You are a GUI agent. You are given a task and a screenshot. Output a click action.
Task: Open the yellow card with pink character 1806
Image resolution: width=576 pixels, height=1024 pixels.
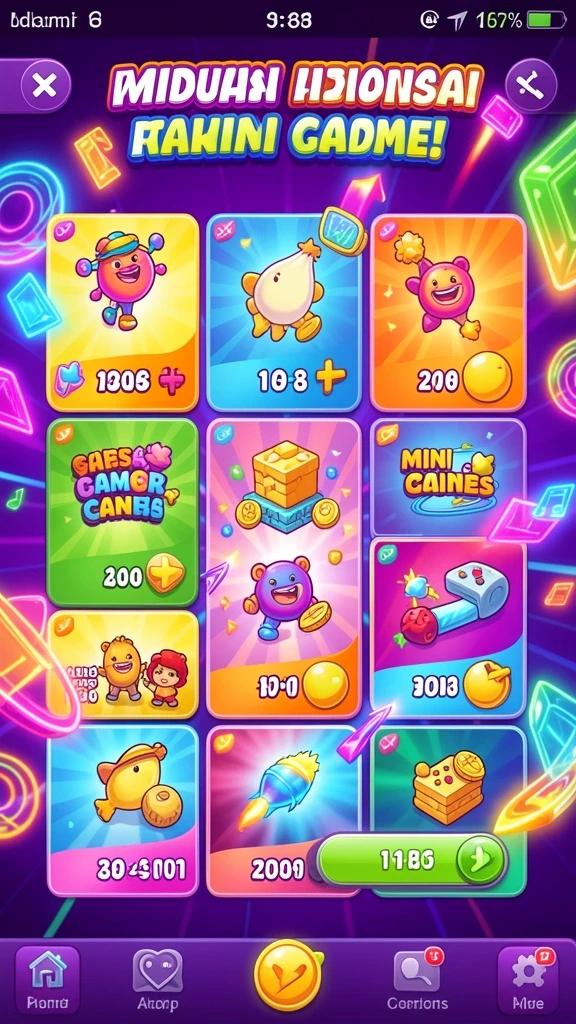coord(123,313)
